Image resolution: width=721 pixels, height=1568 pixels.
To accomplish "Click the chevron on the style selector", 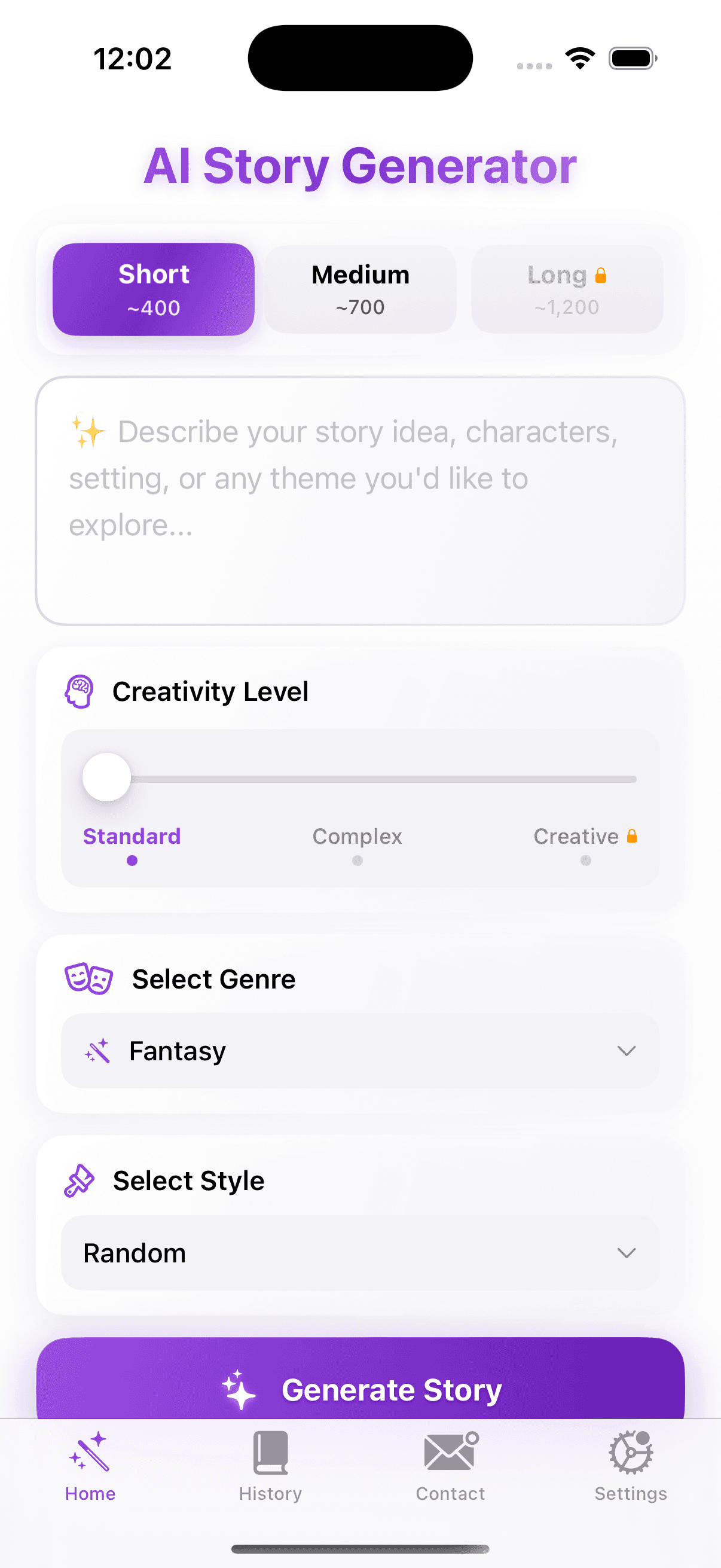I will click(625, 1252).
